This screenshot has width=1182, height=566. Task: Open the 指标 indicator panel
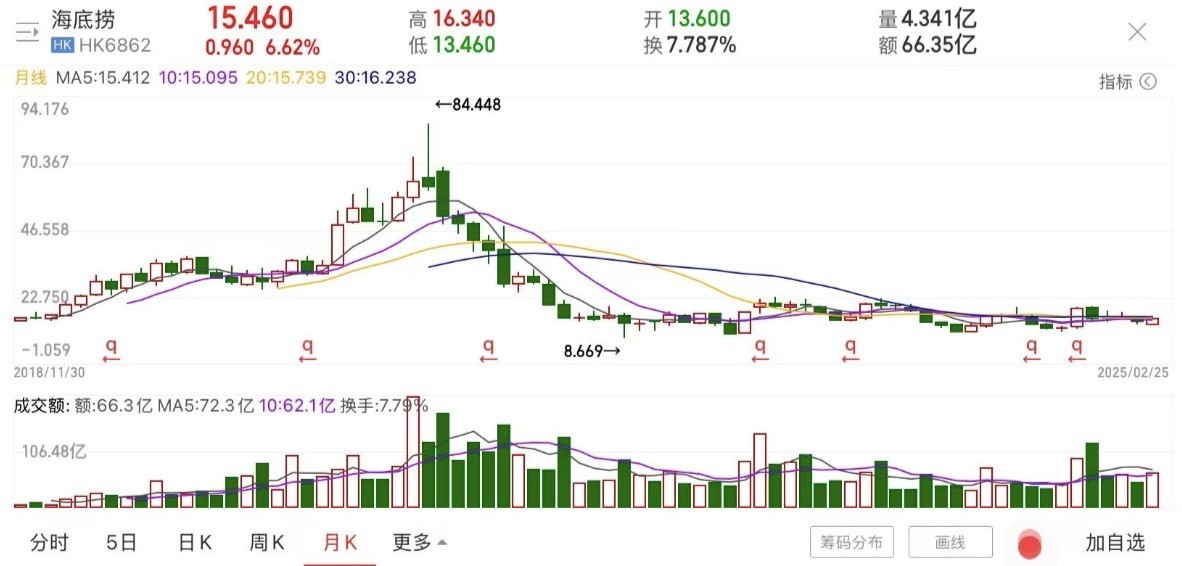[x=1127, y=82]
